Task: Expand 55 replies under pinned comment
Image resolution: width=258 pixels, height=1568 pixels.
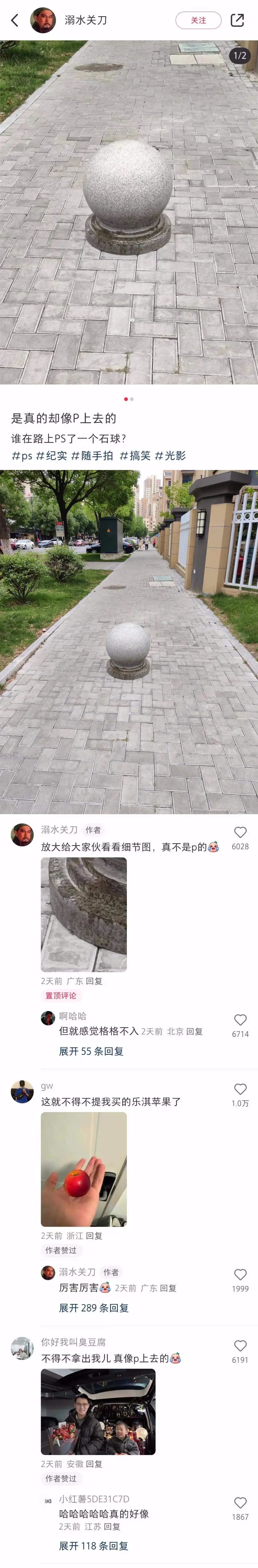Action: pyautogui.click(x=91, y=1051)
